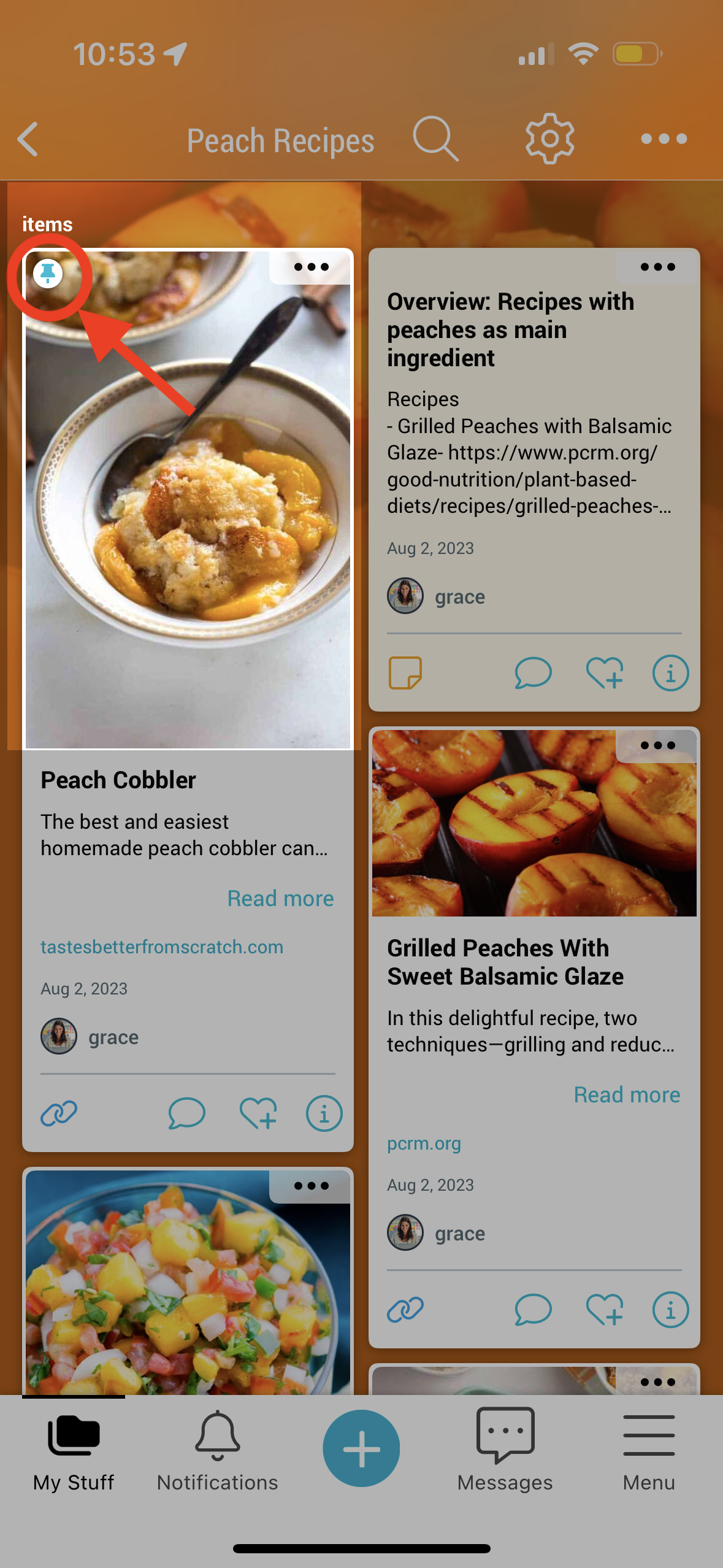
Task: Add a new item with plus button
Action: click(x=361, y=1448)
